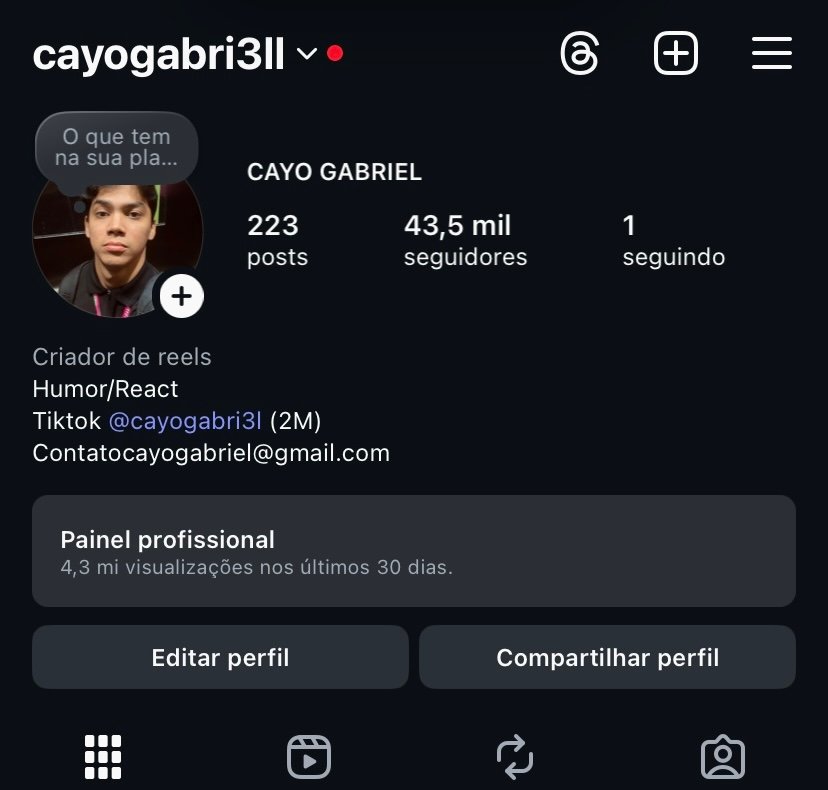828x790 pixels.
Task: Open the @cayogabri3l mention link
Action: pyautogui.click(x=185, y=421)
